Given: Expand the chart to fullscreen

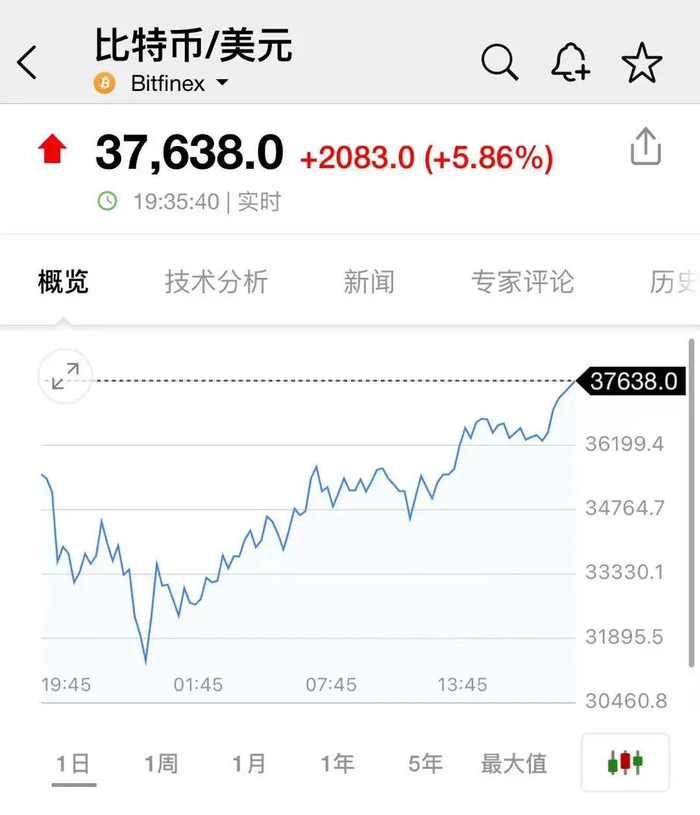Looking at the screenshot, I should click(x=65, y=376).
